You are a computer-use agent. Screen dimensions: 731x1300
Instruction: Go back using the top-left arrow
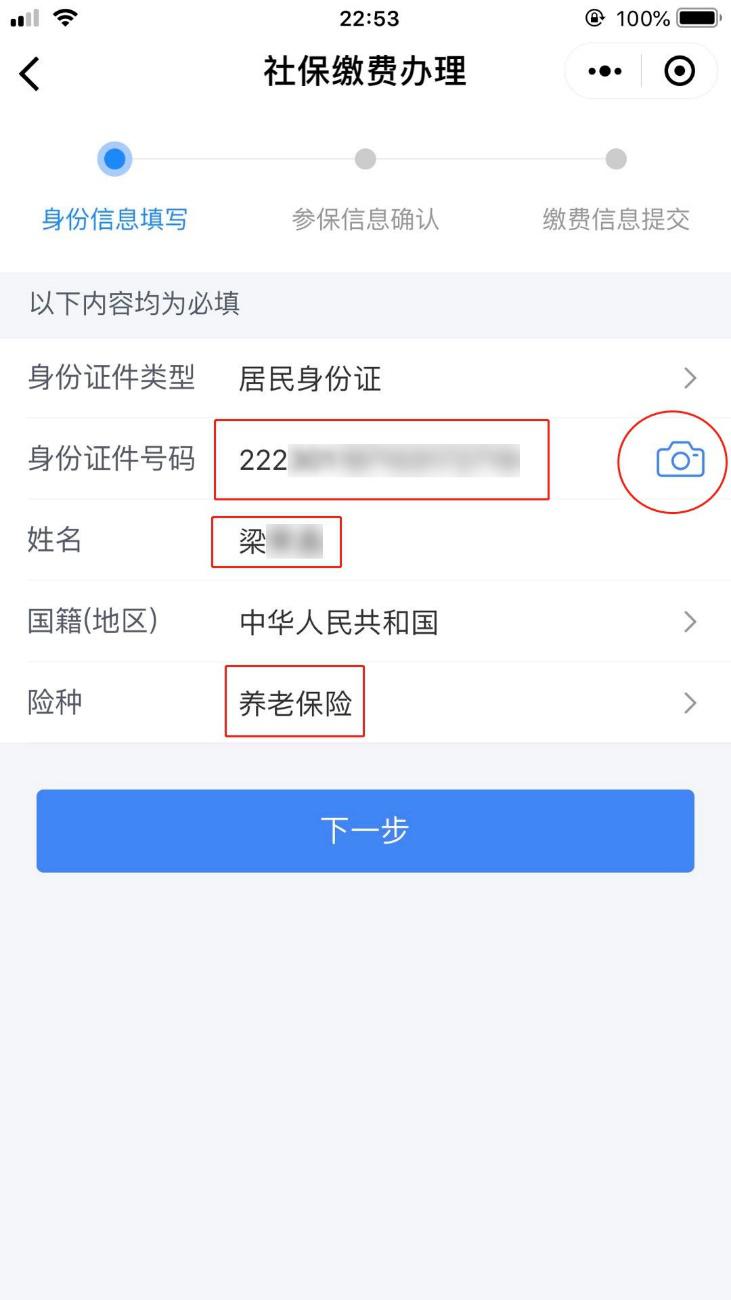tap(31, 73)
